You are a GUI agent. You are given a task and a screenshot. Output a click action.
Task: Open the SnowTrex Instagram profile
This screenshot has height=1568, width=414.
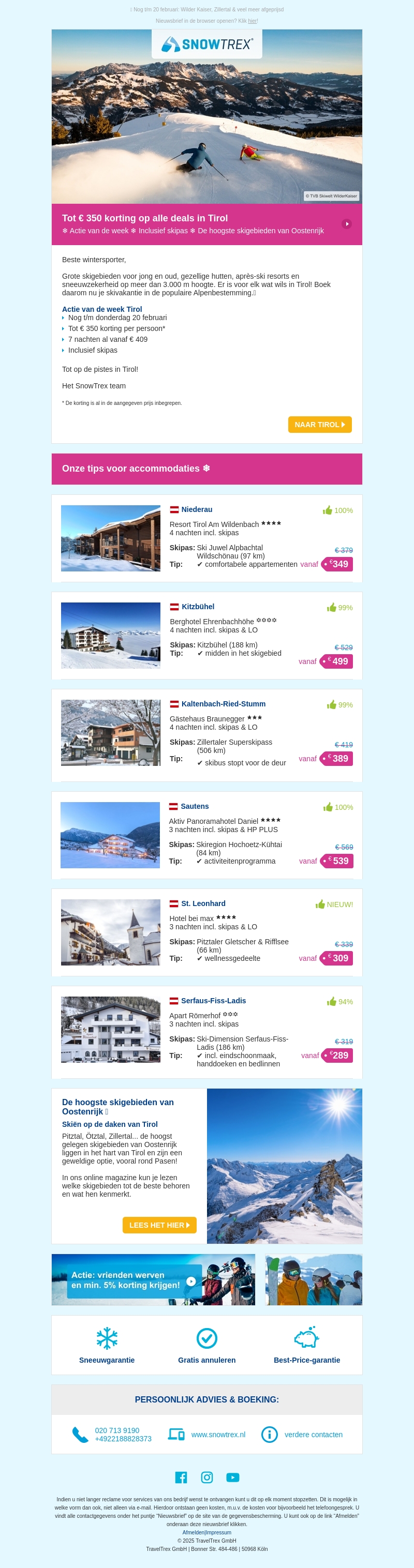pyautogui.click(x=207, y=1478)
